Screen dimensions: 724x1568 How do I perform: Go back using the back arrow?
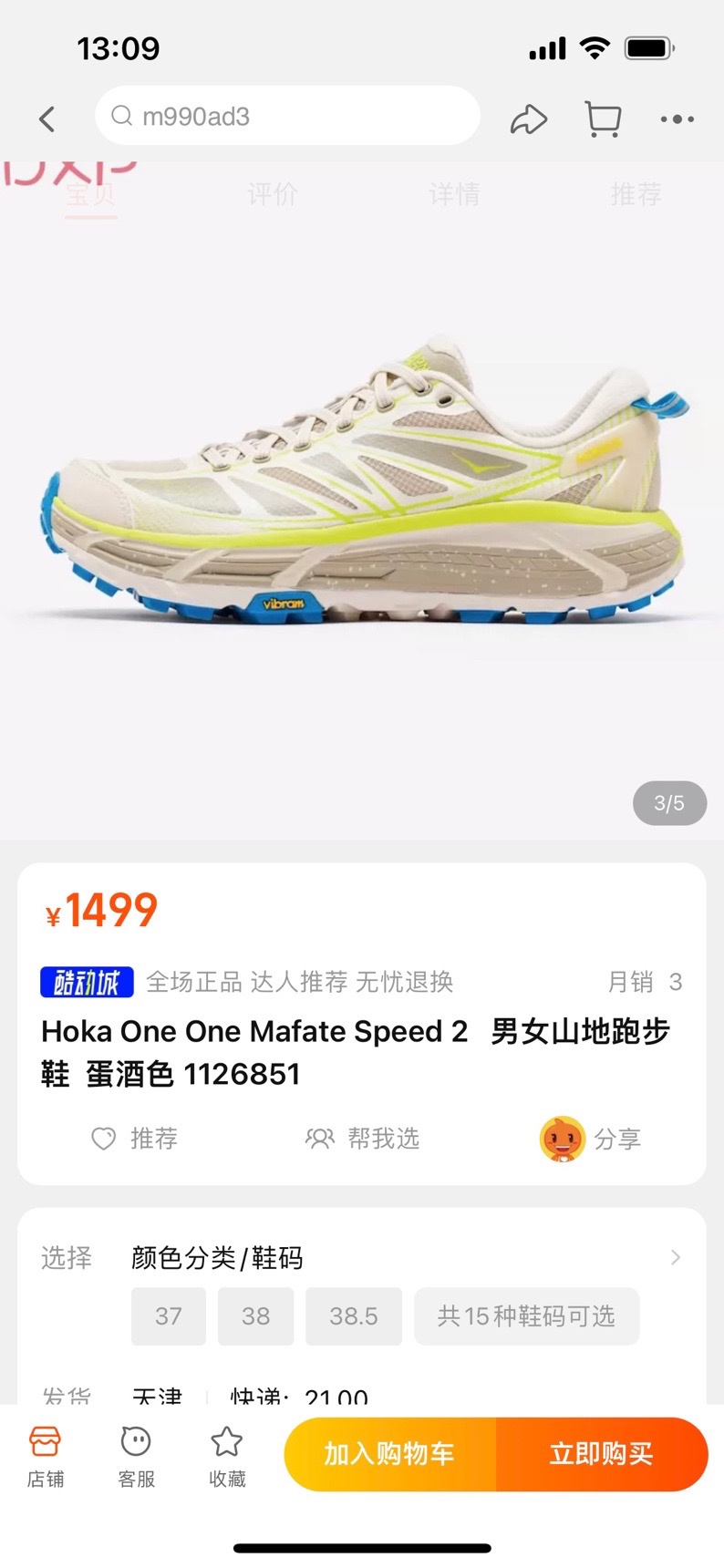47,119
